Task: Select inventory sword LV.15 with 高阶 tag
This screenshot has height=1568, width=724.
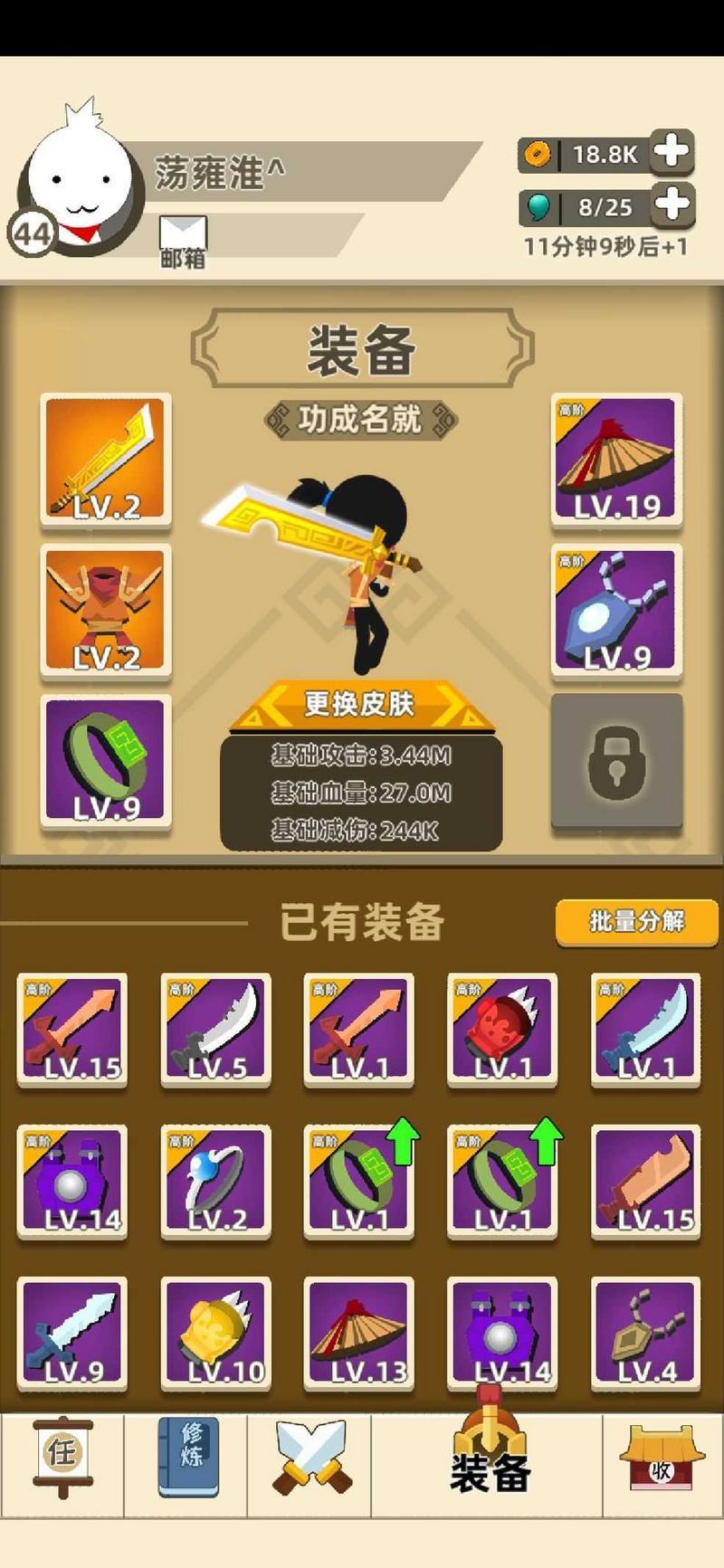Action: pyautogui.click(x=72, y=1029)
